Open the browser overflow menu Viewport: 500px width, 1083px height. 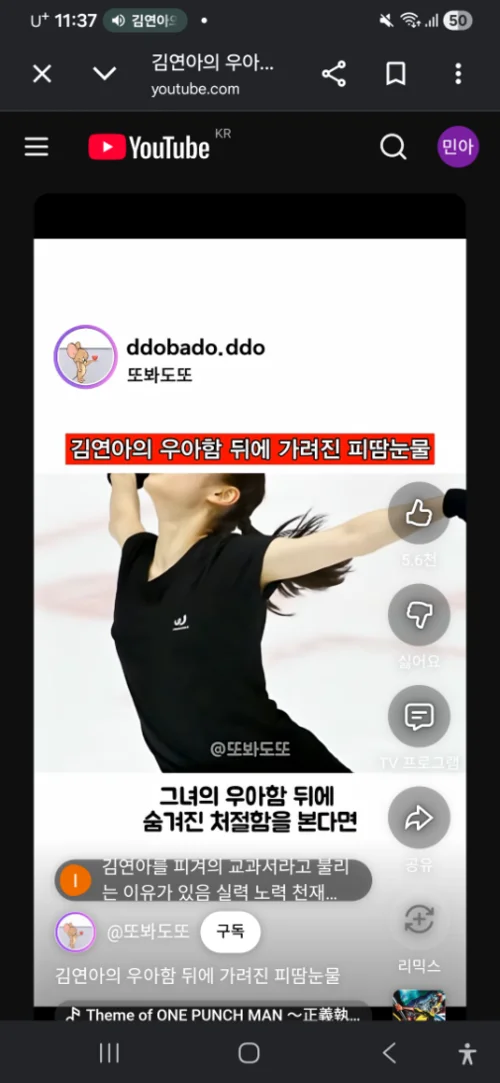[458, 74]
